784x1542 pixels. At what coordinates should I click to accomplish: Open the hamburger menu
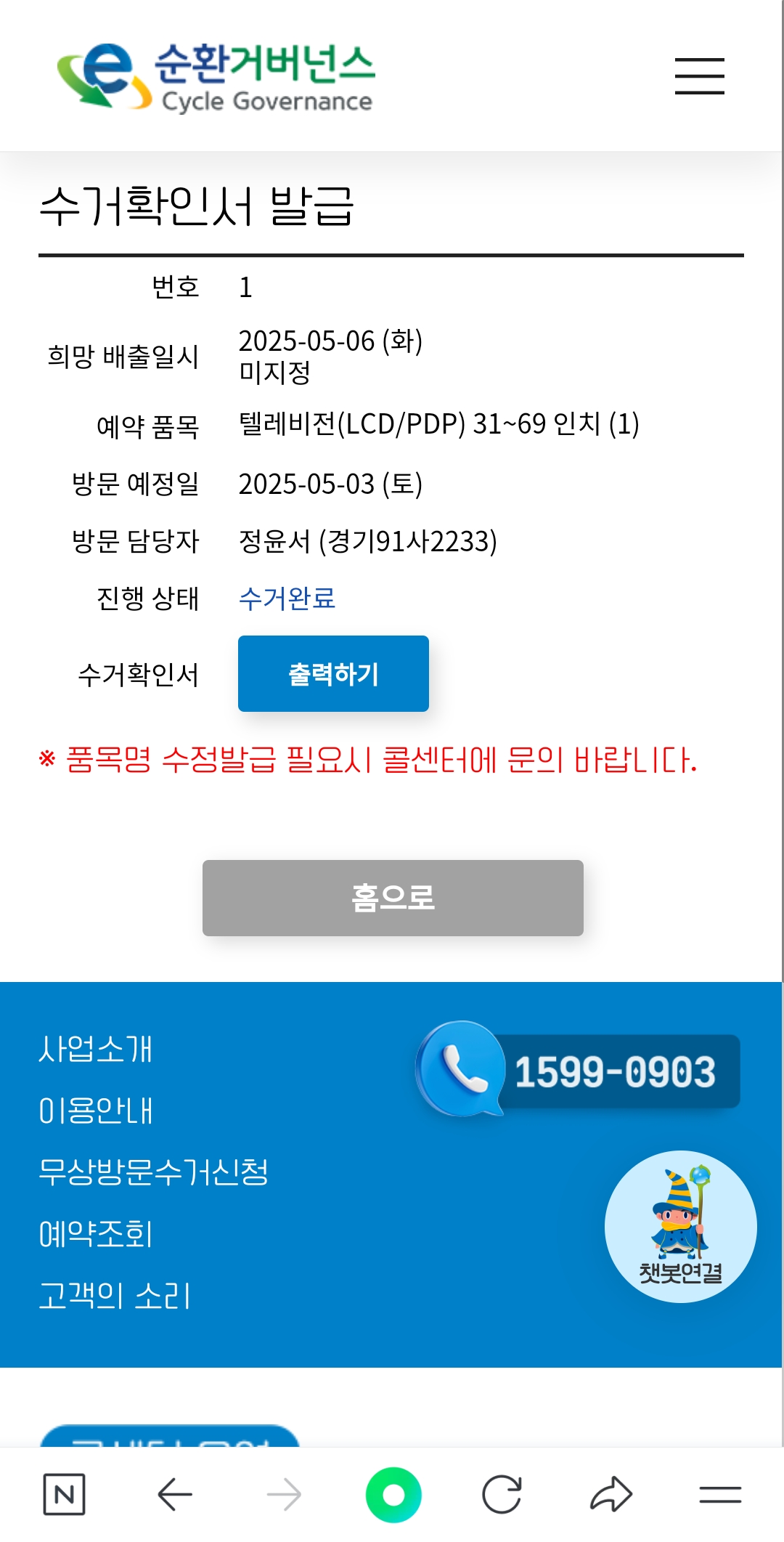click(x=699, y=76)
